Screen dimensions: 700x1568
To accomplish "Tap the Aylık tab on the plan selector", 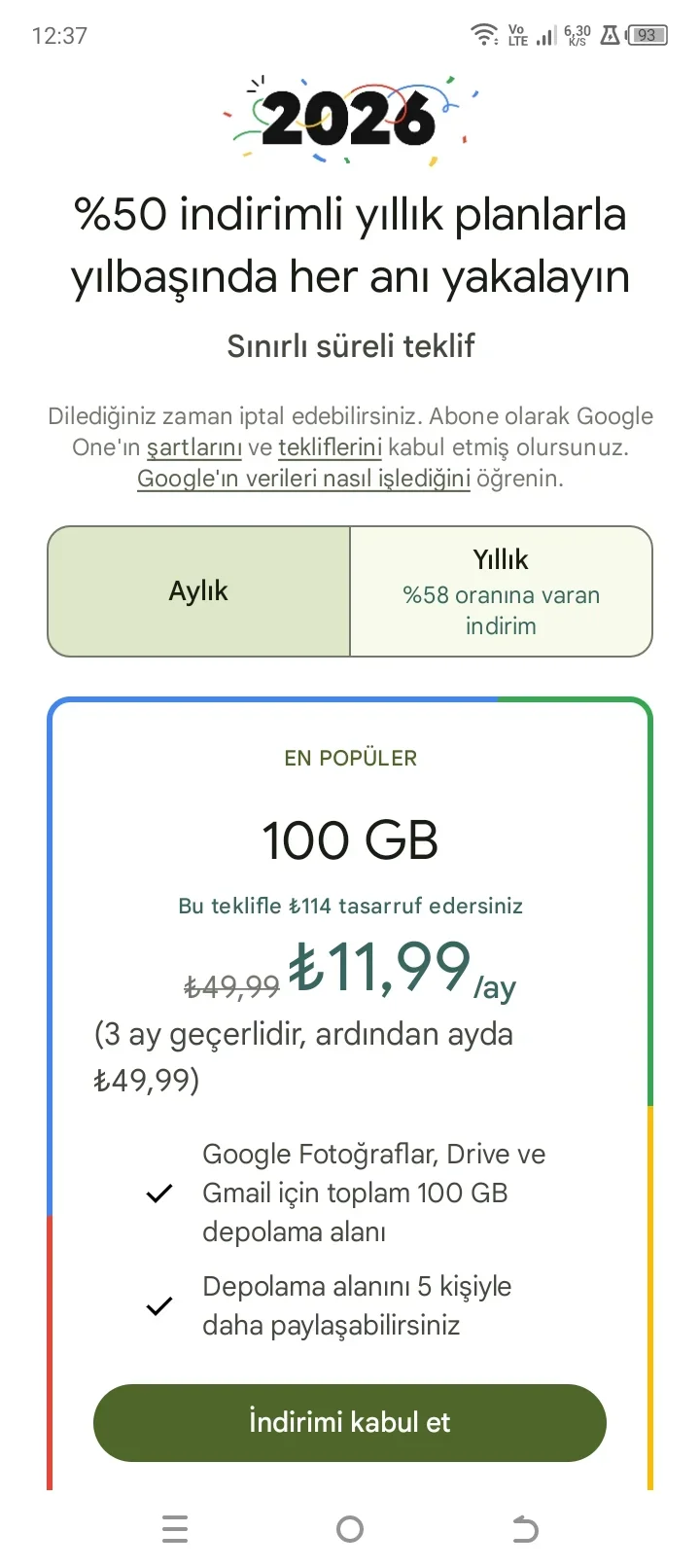I will point(198,590).
